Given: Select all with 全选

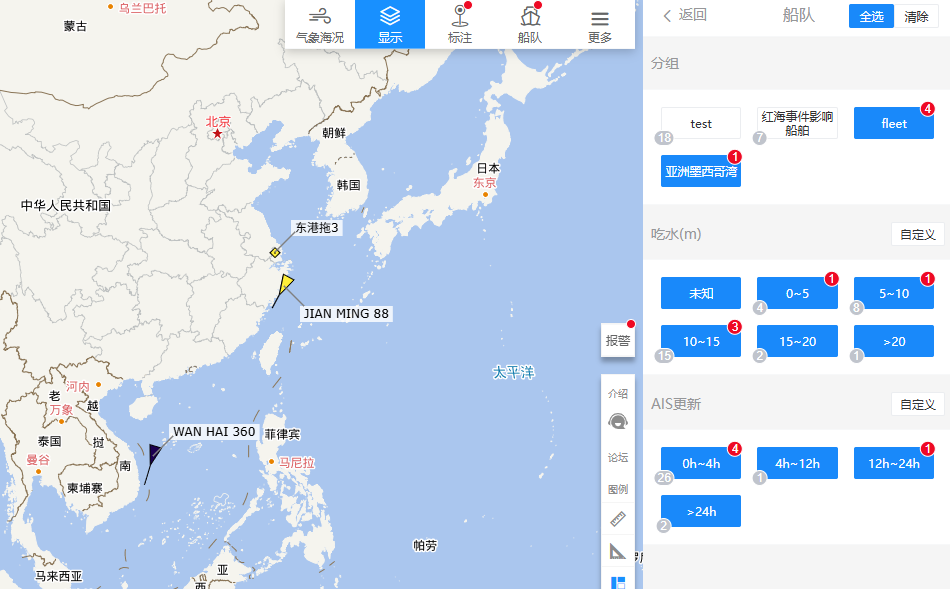Looking at the screenshot, I should tap(871, 16).
